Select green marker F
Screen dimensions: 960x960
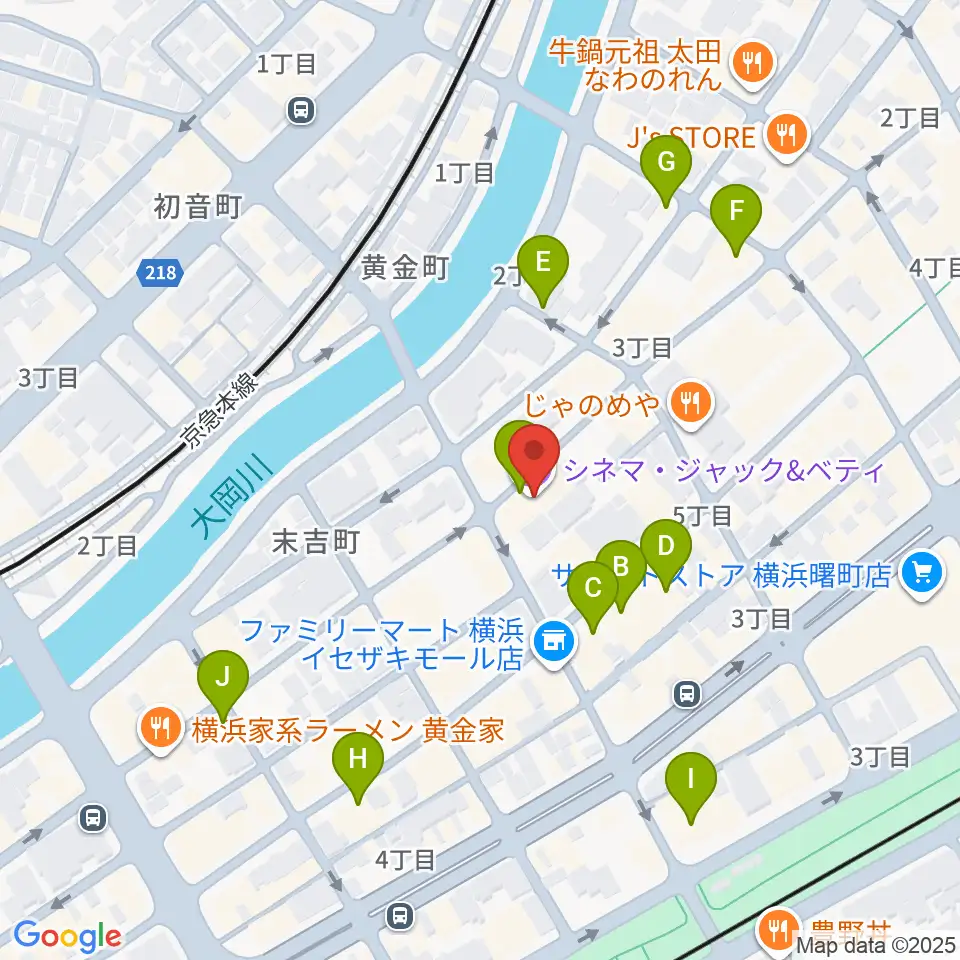pyautogui.click(x=736, y=220)
